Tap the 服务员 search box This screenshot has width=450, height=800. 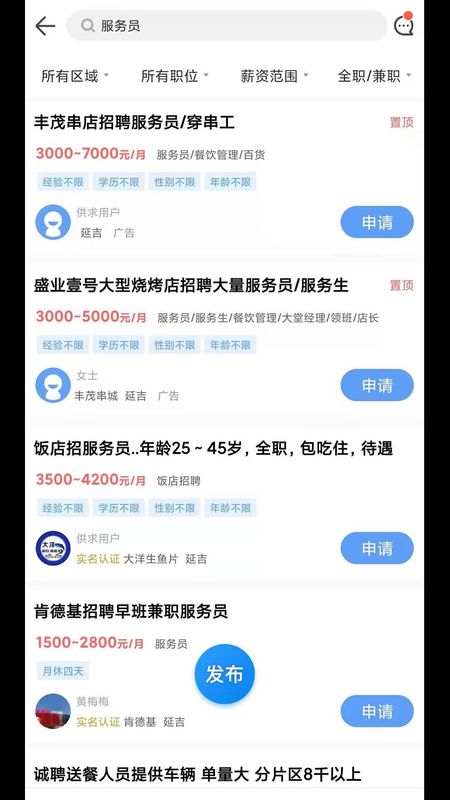click(227, 26)
